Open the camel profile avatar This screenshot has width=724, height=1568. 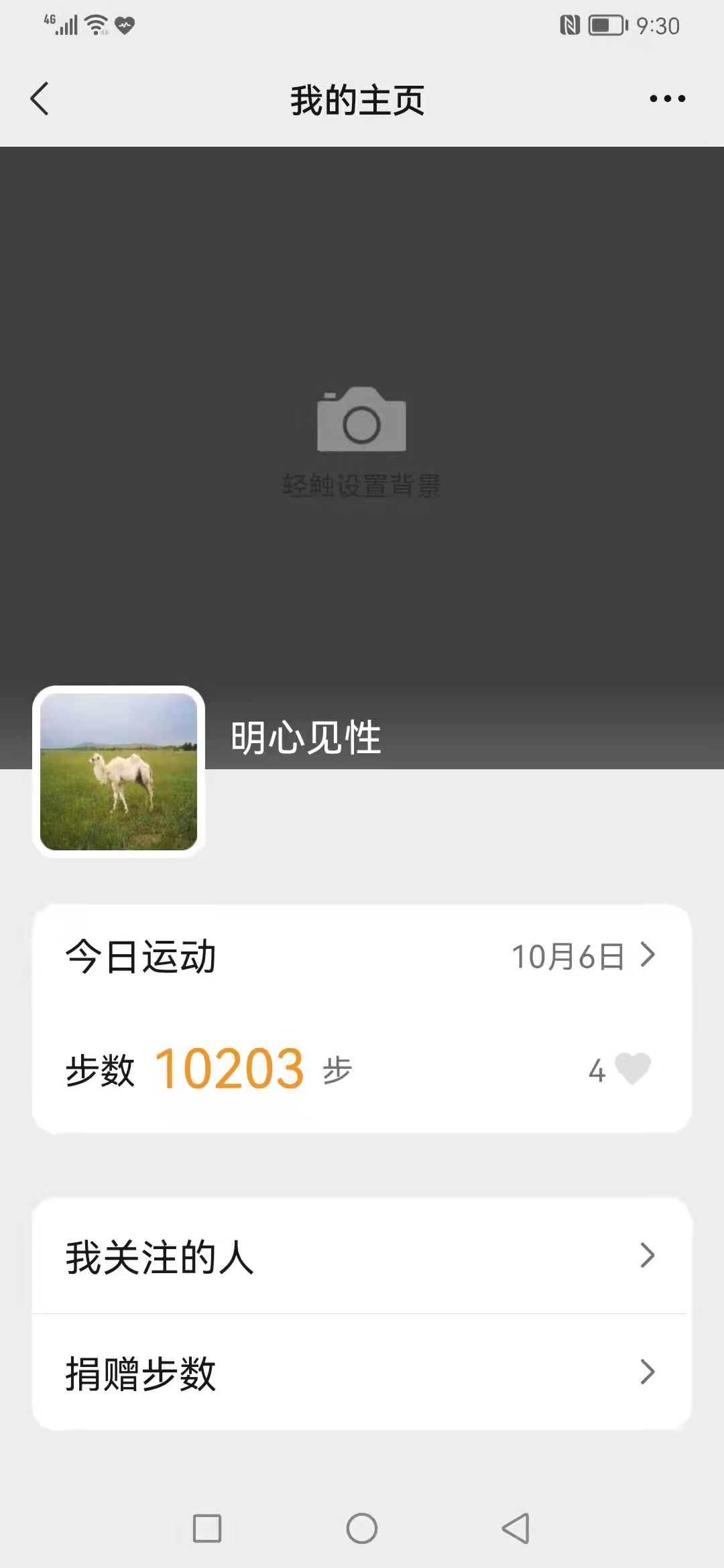point(119,772)
